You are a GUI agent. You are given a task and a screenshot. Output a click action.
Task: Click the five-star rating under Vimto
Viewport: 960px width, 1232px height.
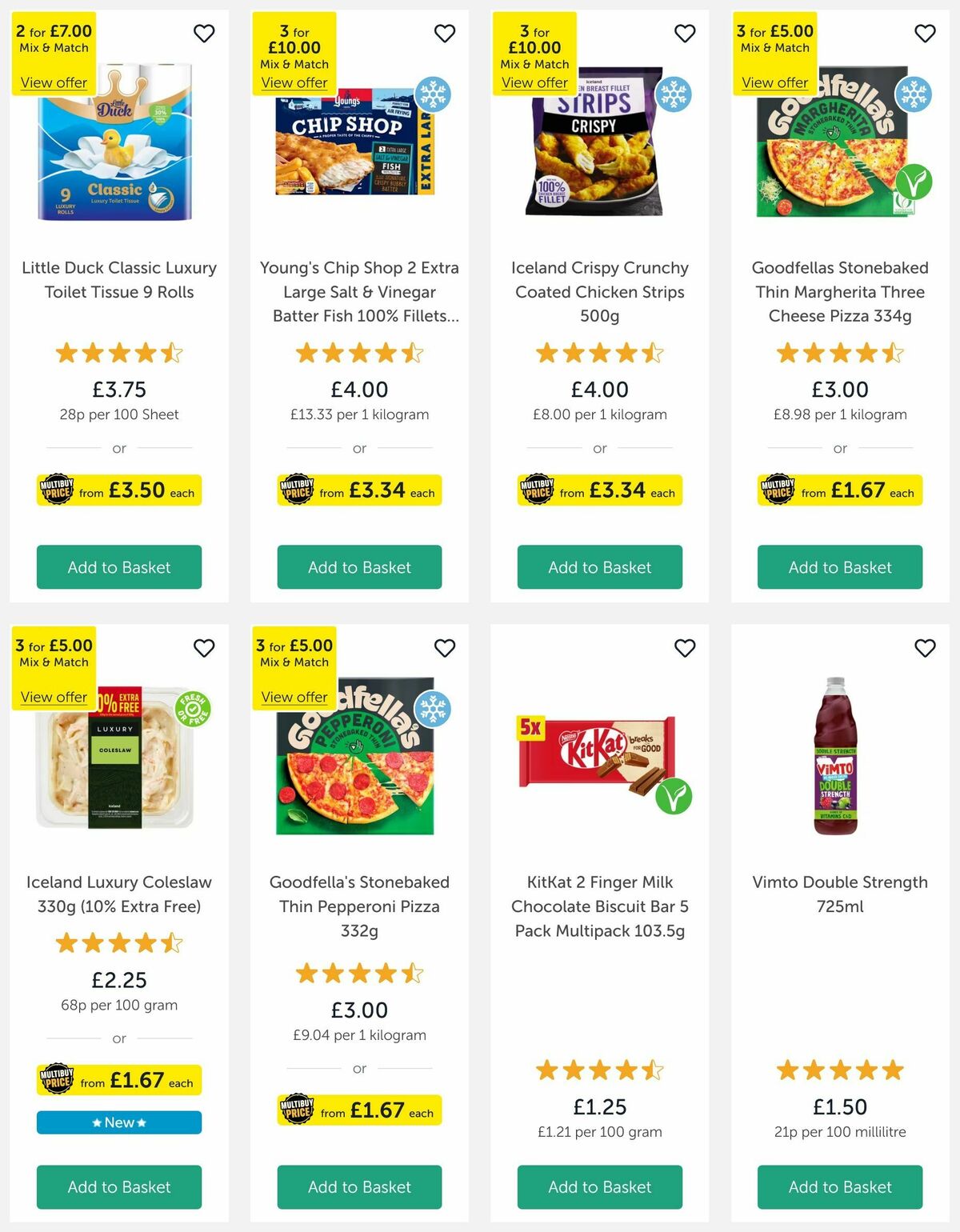pyautogui.click(x=839, y=1070)
